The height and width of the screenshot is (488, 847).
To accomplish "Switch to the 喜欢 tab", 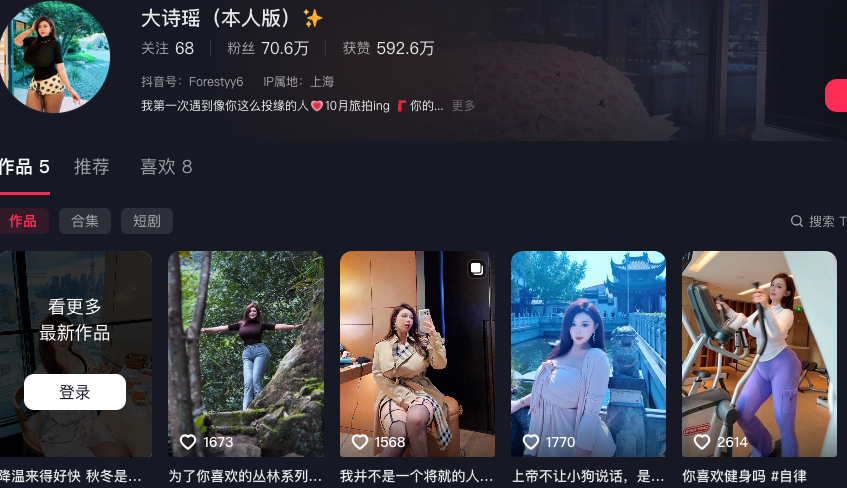I will pos(166,167).
